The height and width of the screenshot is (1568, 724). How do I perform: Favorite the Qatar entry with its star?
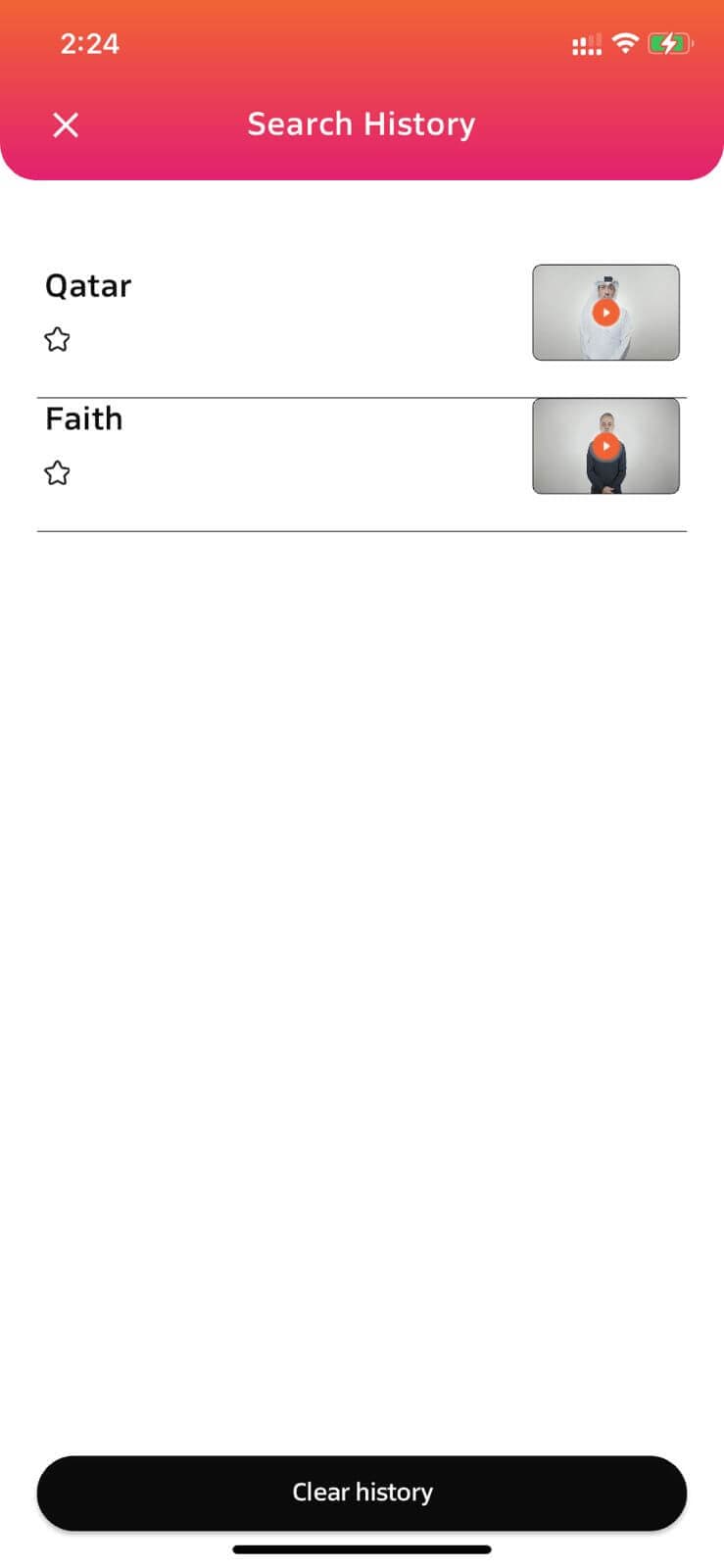(x=58, y=340)
